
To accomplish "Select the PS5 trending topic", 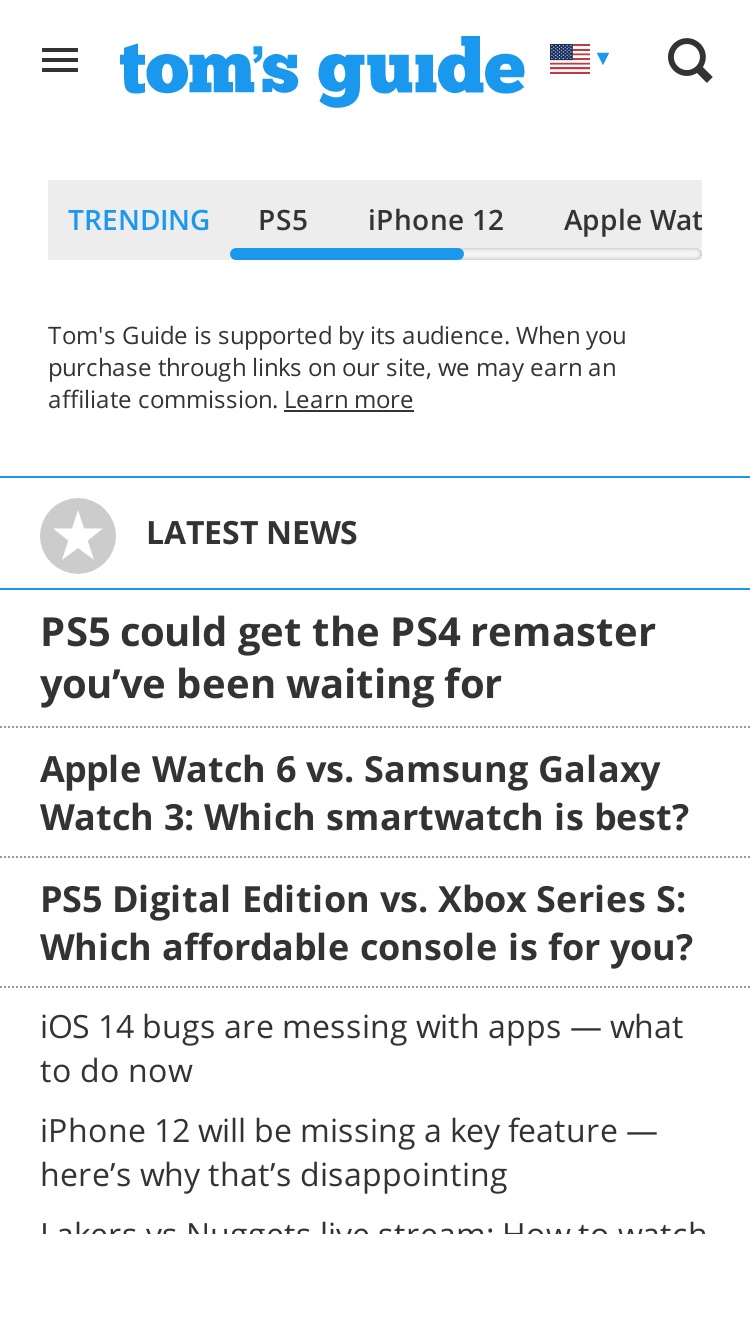I will pyautogui.click(x=283, y=220).
